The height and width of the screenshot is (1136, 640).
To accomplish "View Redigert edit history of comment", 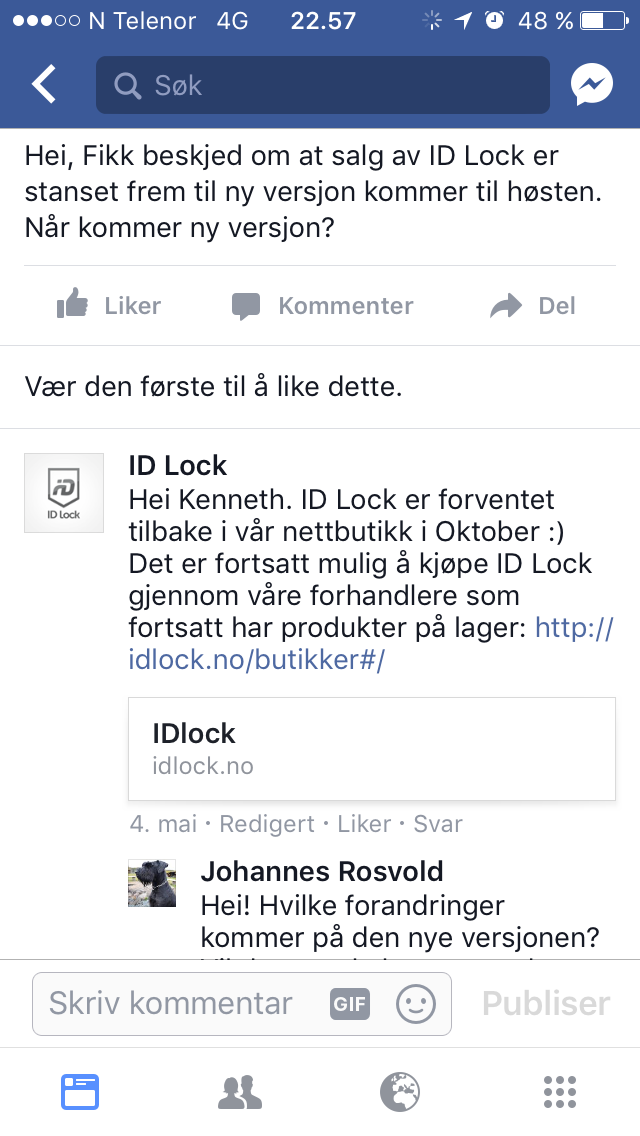I will (267, 824).
